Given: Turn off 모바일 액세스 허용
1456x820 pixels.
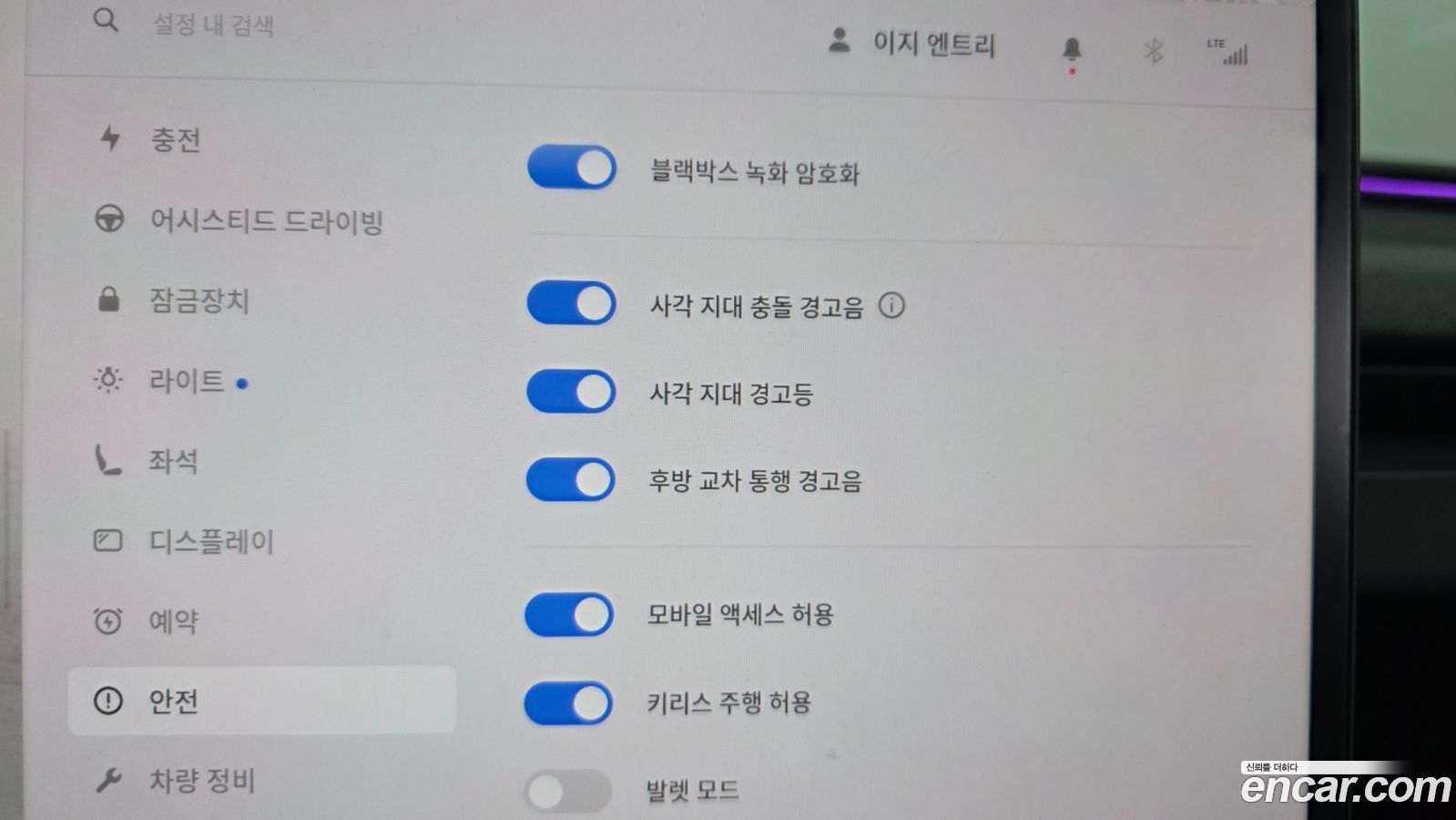Looking at the screenshot, I should point(570,615).
